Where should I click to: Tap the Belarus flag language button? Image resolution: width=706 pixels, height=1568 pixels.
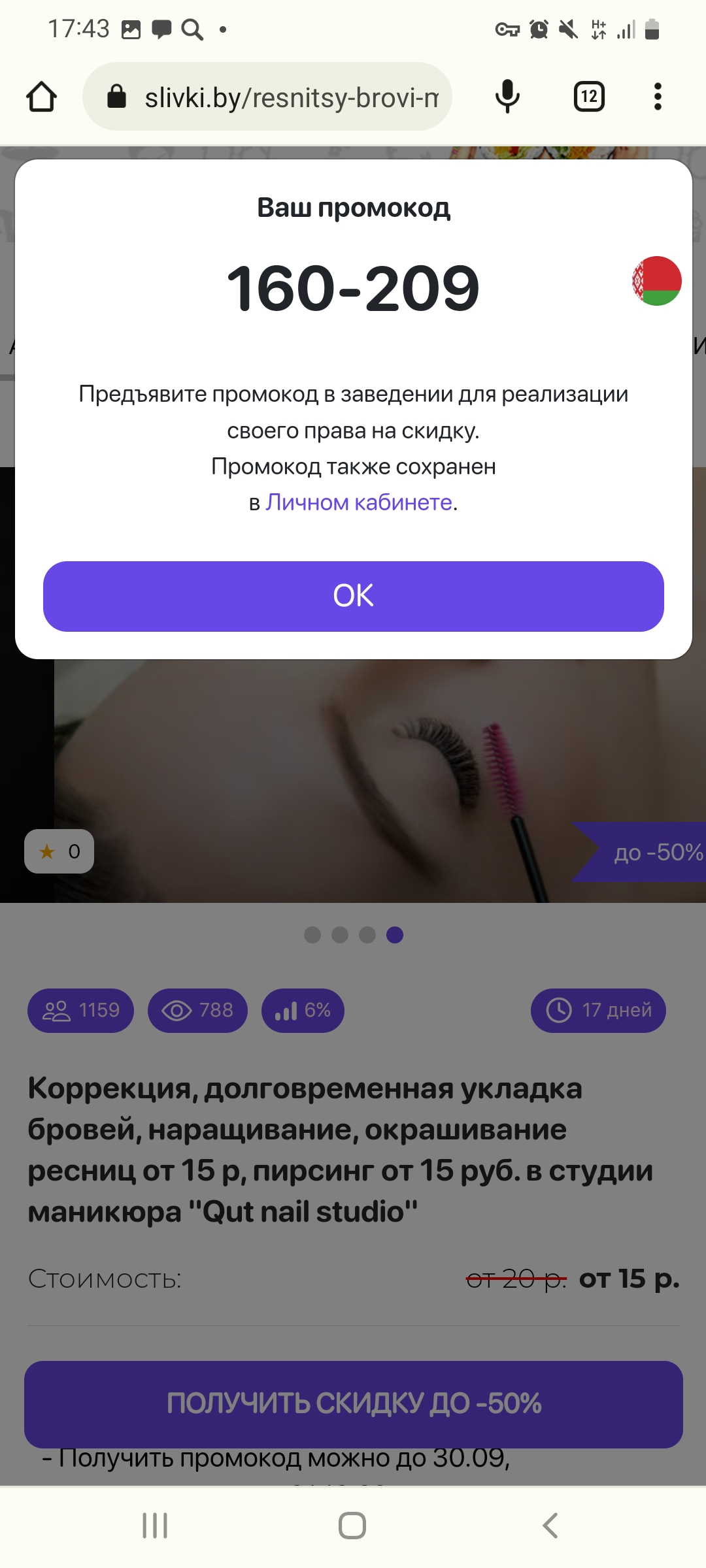pyautogui.click(x=656, y=281)
